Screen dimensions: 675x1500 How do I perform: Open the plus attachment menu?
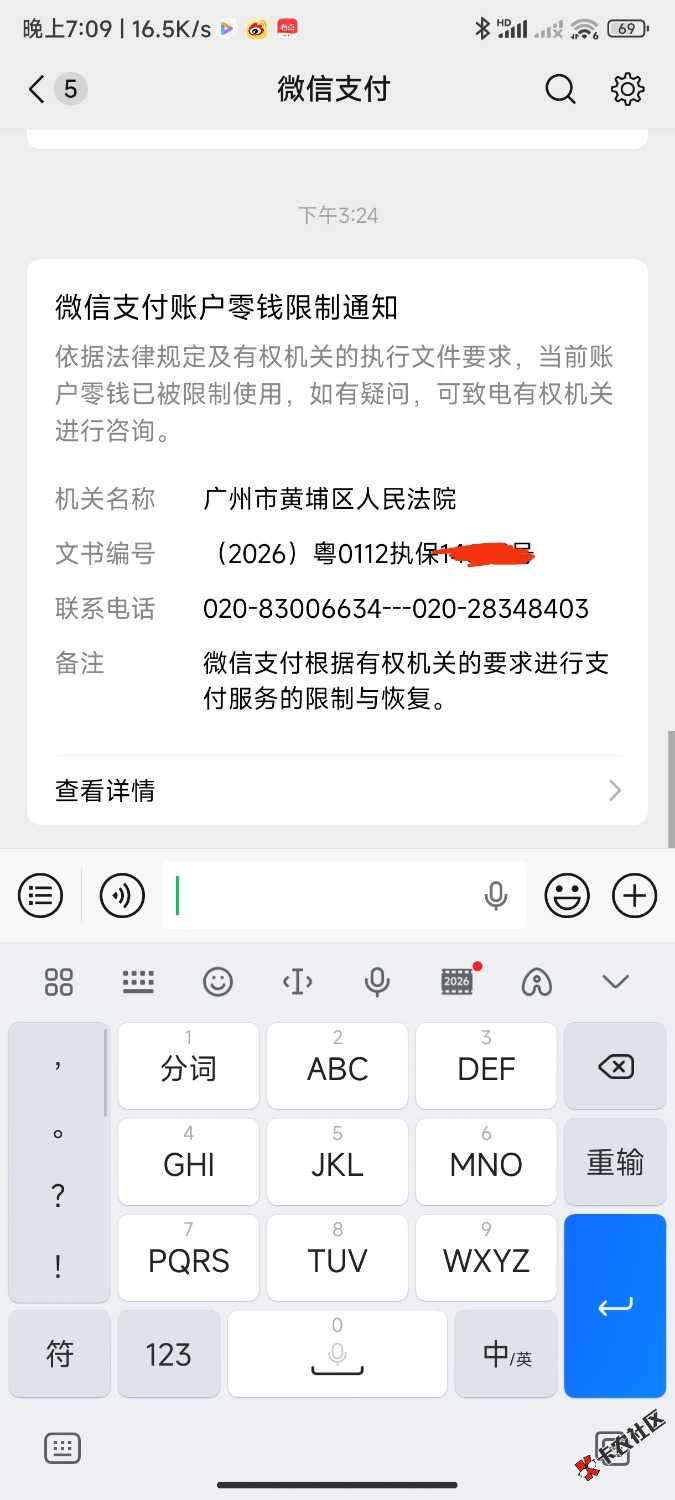point(634,895)
